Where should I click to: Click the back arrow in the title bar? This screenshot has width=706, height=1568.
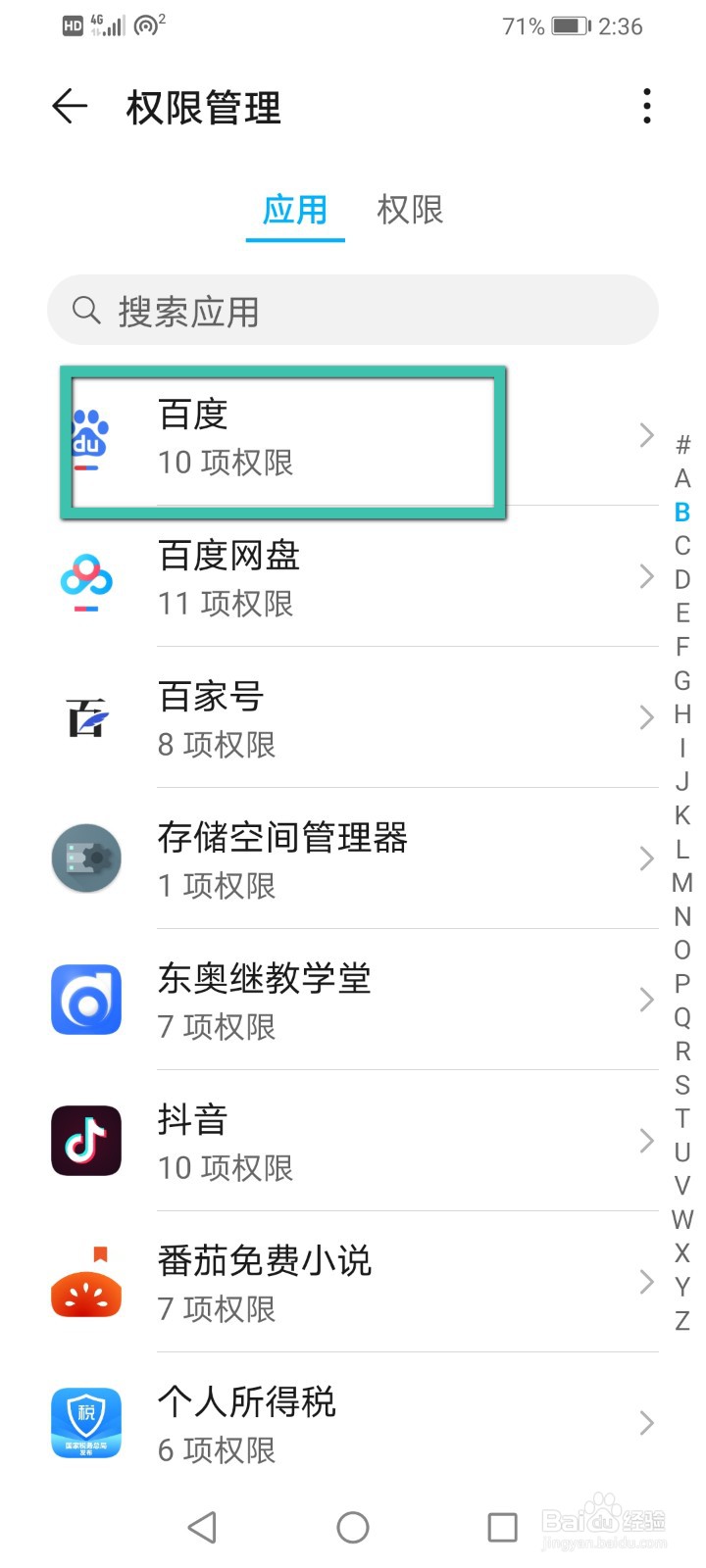[x=69, y=108]
